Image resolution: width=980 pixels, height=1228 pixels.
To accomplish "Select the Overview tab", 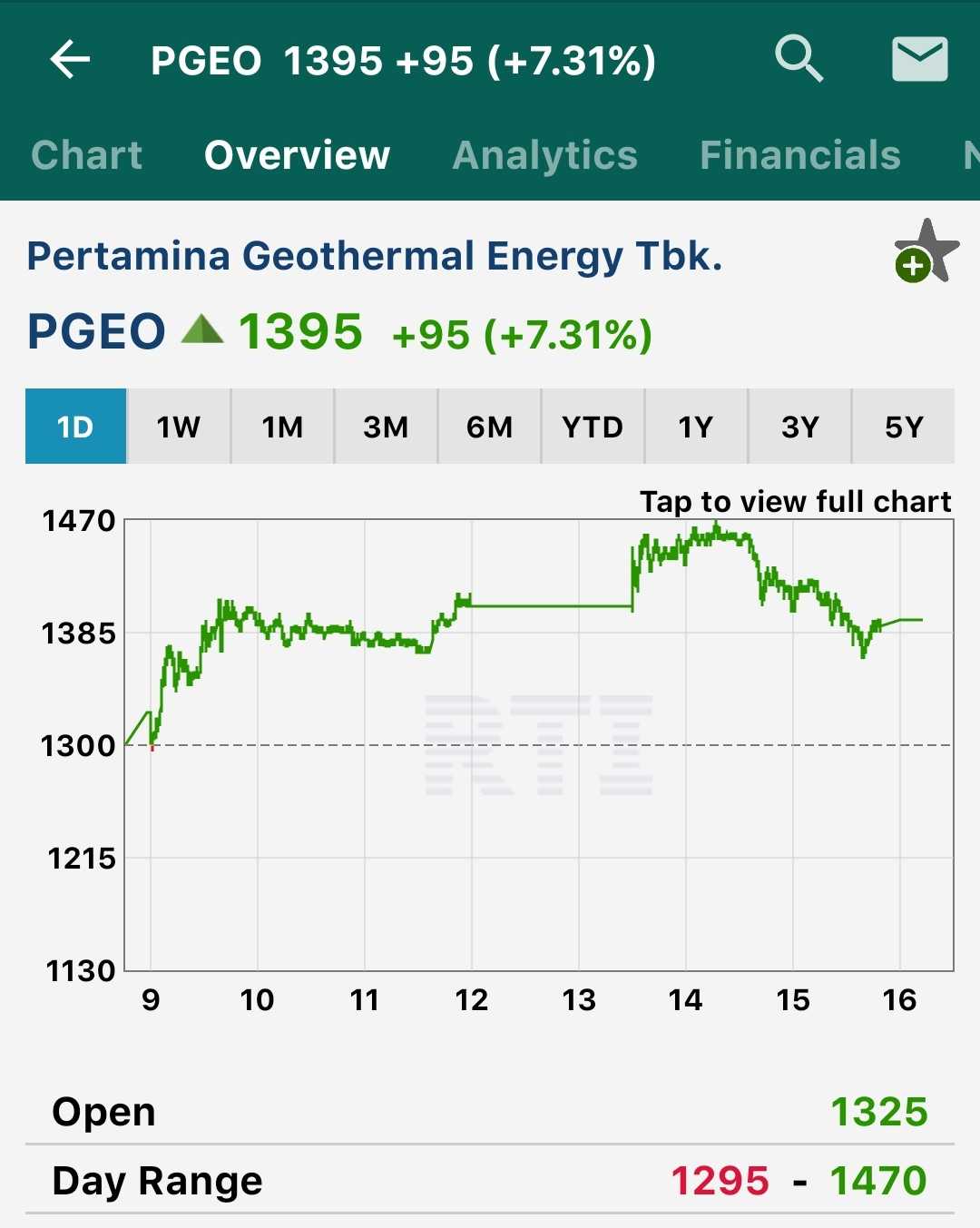I will click(296, 155).
